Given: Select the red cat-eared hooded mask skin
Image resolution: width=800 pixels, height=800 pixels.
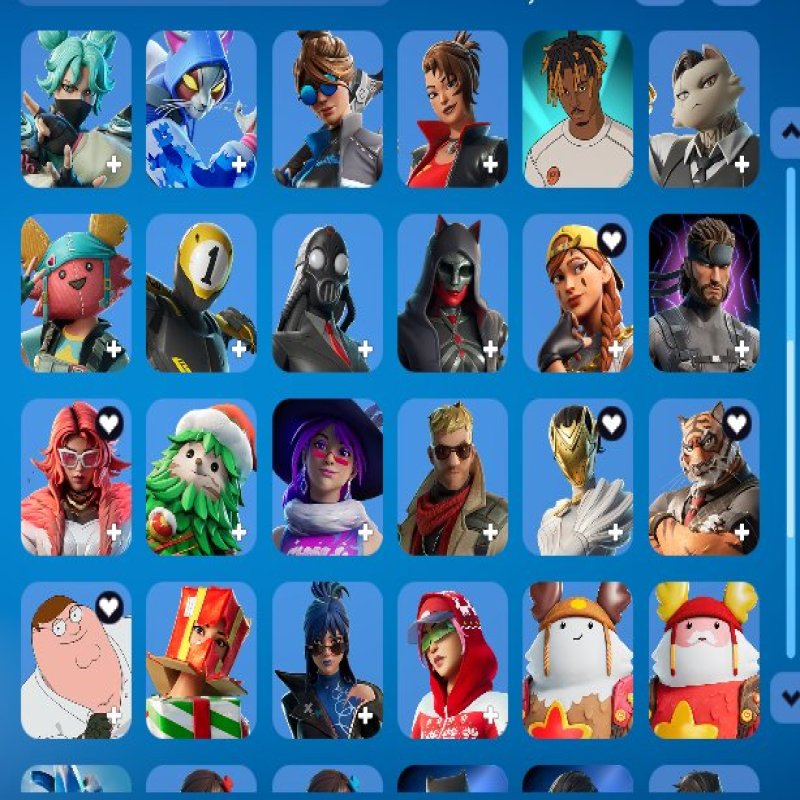Looking at the screenshot, I should [452, 295].
